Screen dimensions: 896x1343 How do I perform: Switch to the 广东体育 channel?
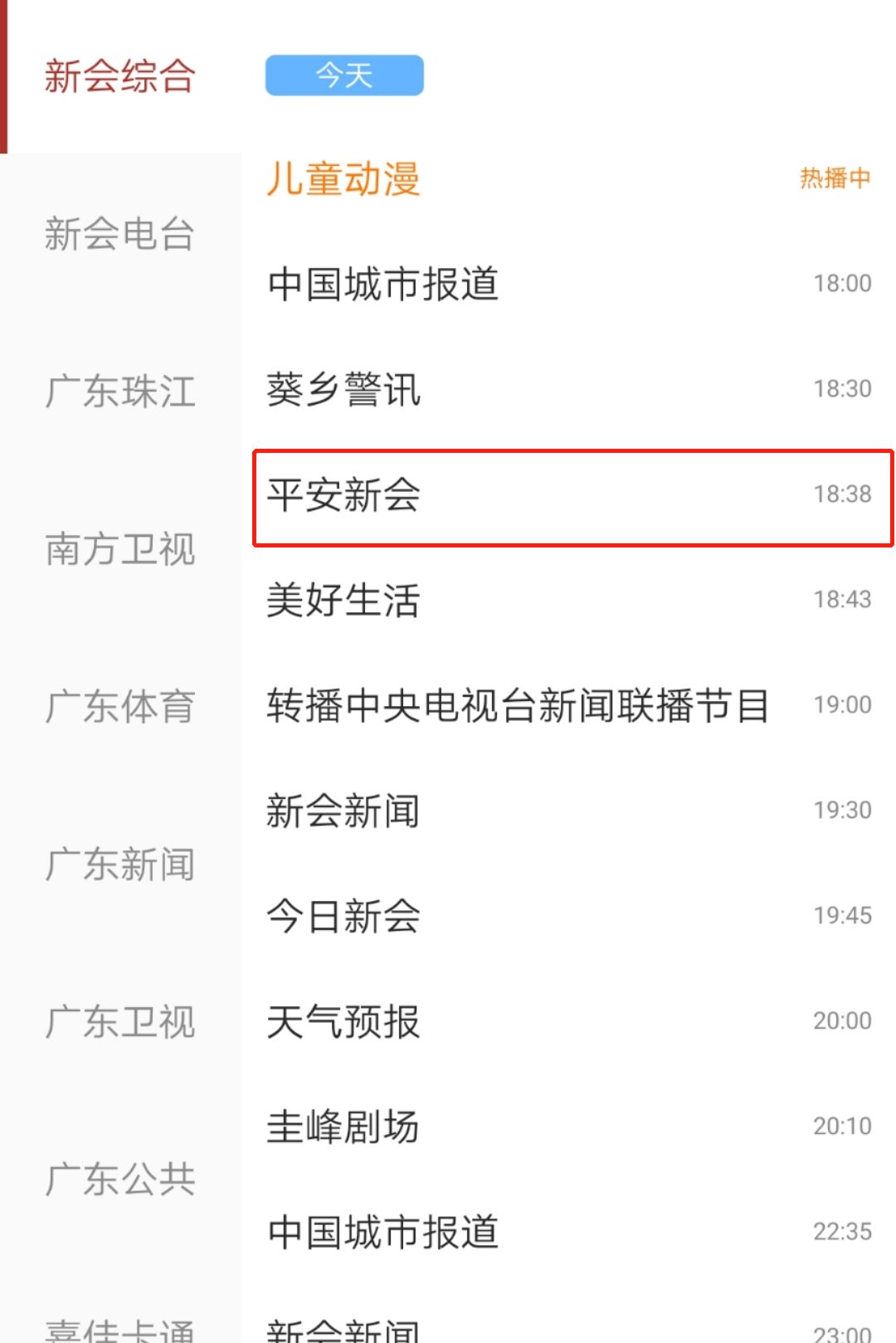120,707
